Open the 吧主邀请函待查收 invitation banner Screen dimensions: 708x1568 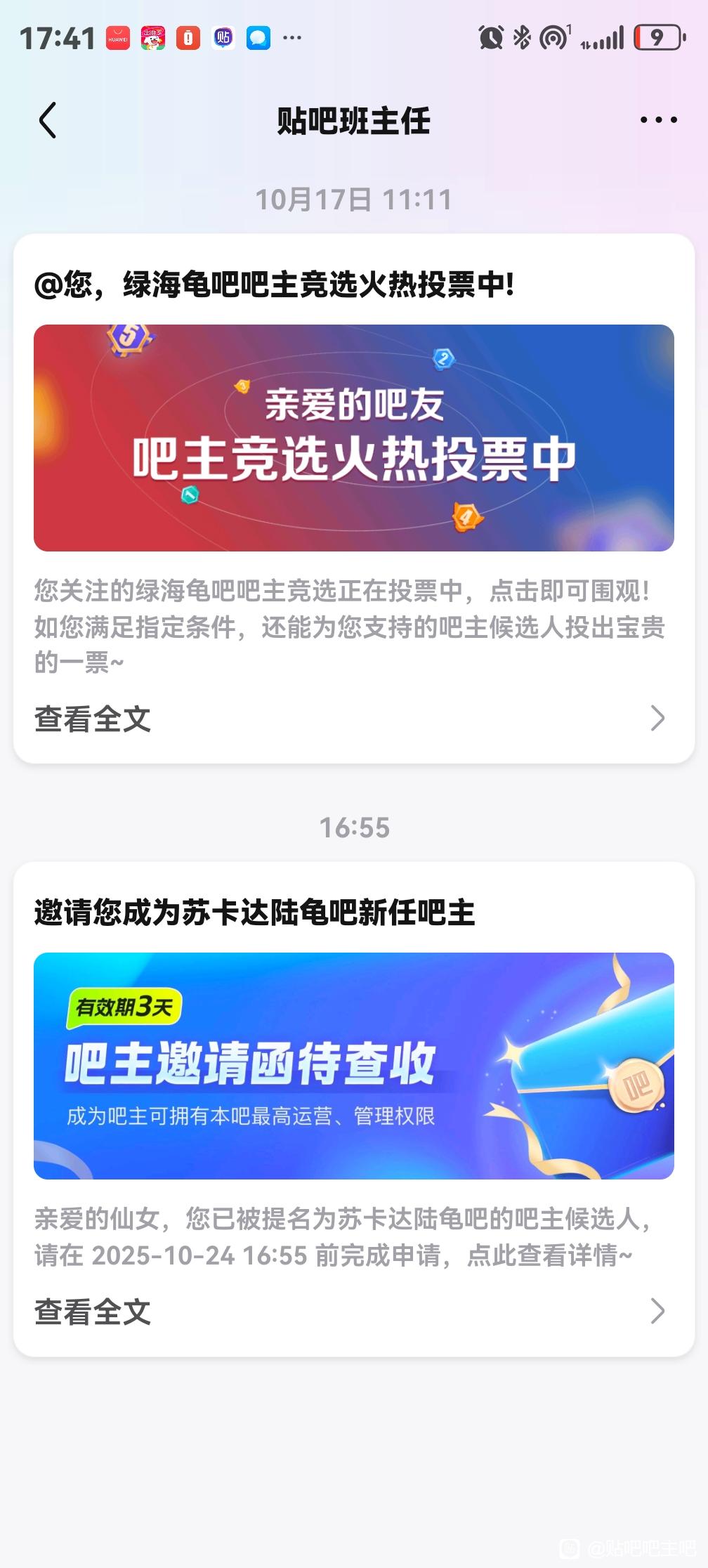click(354, 1066)
